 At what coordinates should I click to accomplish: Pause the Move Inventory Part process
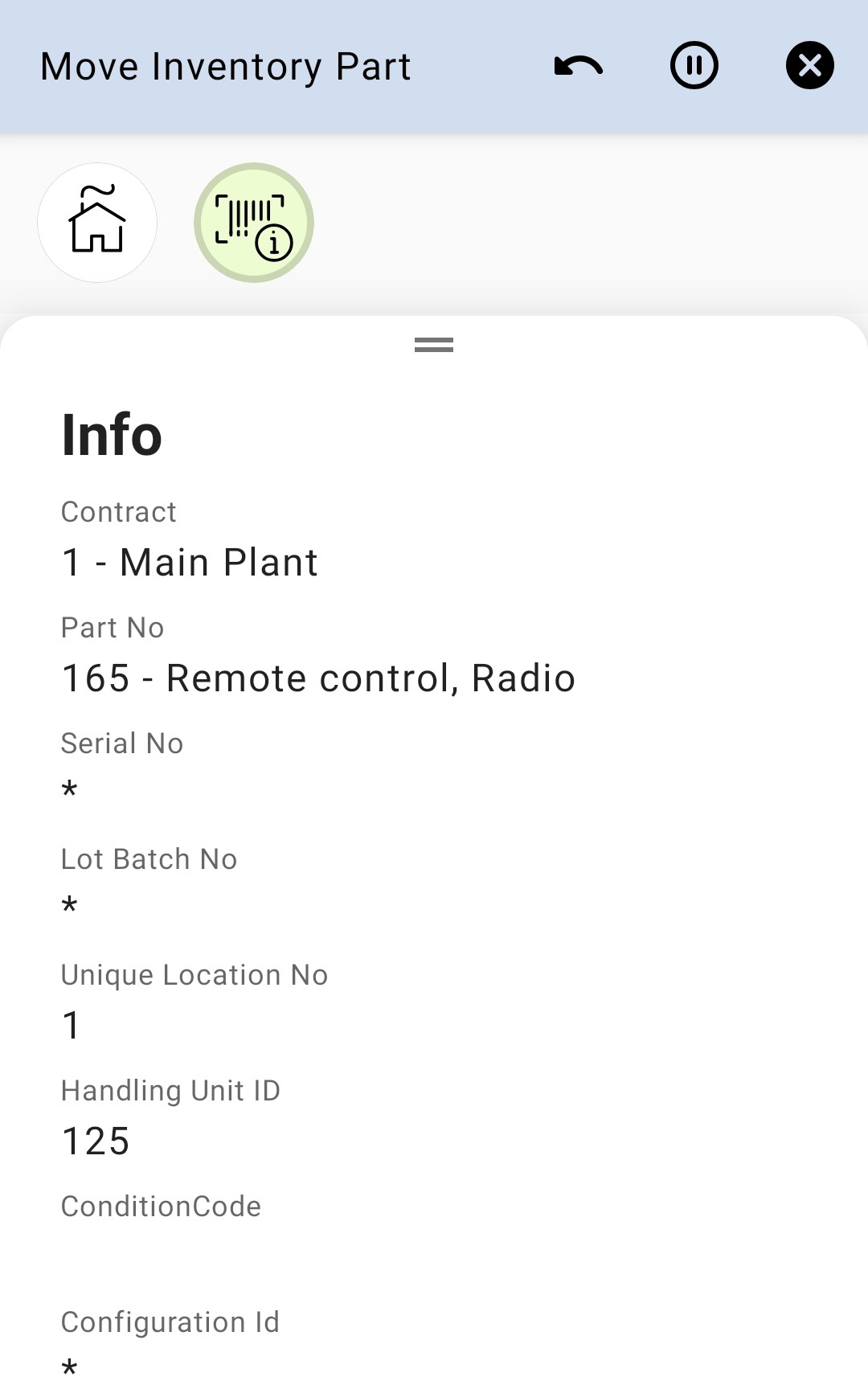[x=694, y=66]
